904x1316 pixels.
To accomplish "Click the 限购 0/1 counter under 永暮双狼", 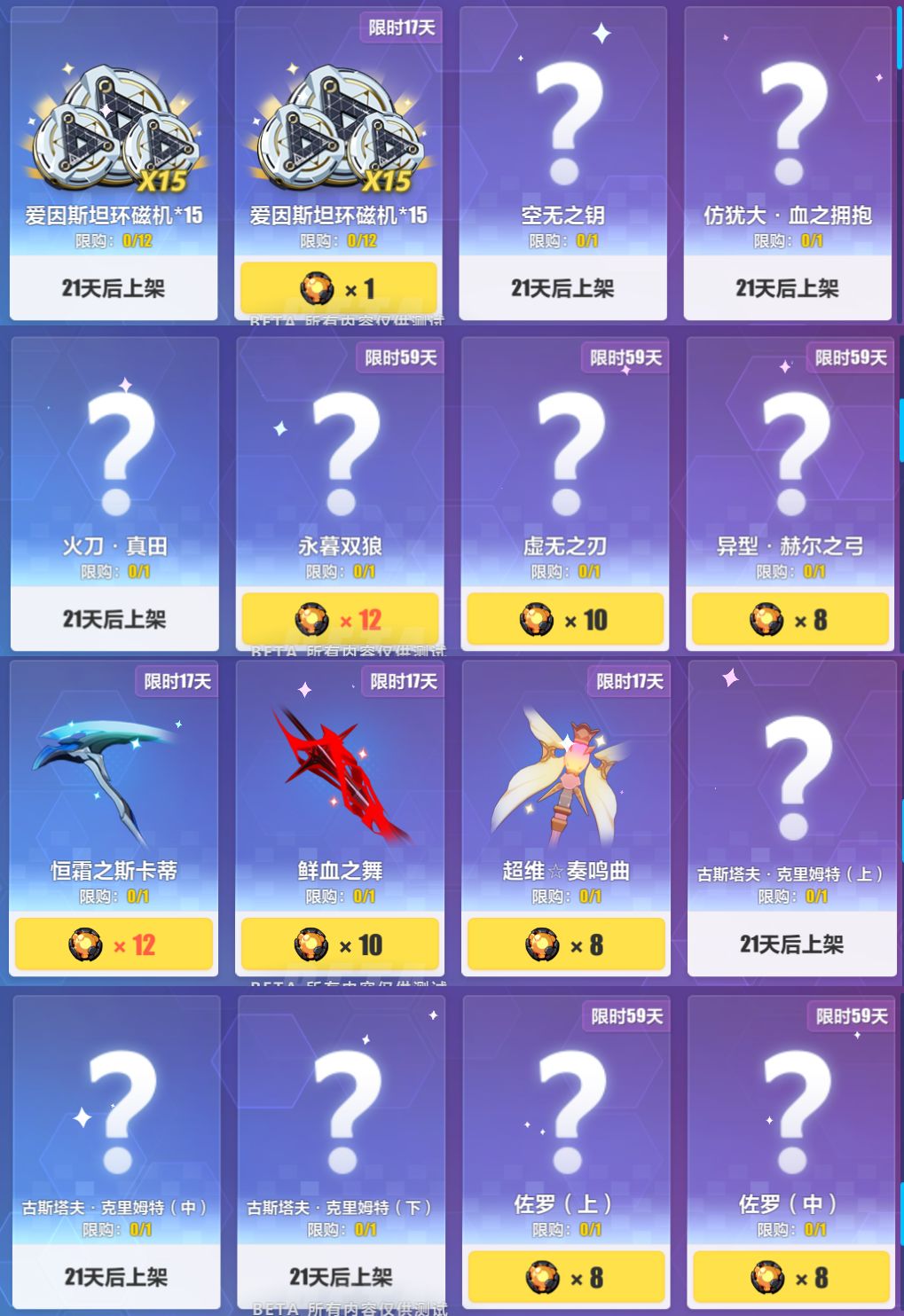I will [x=339, y=572].
